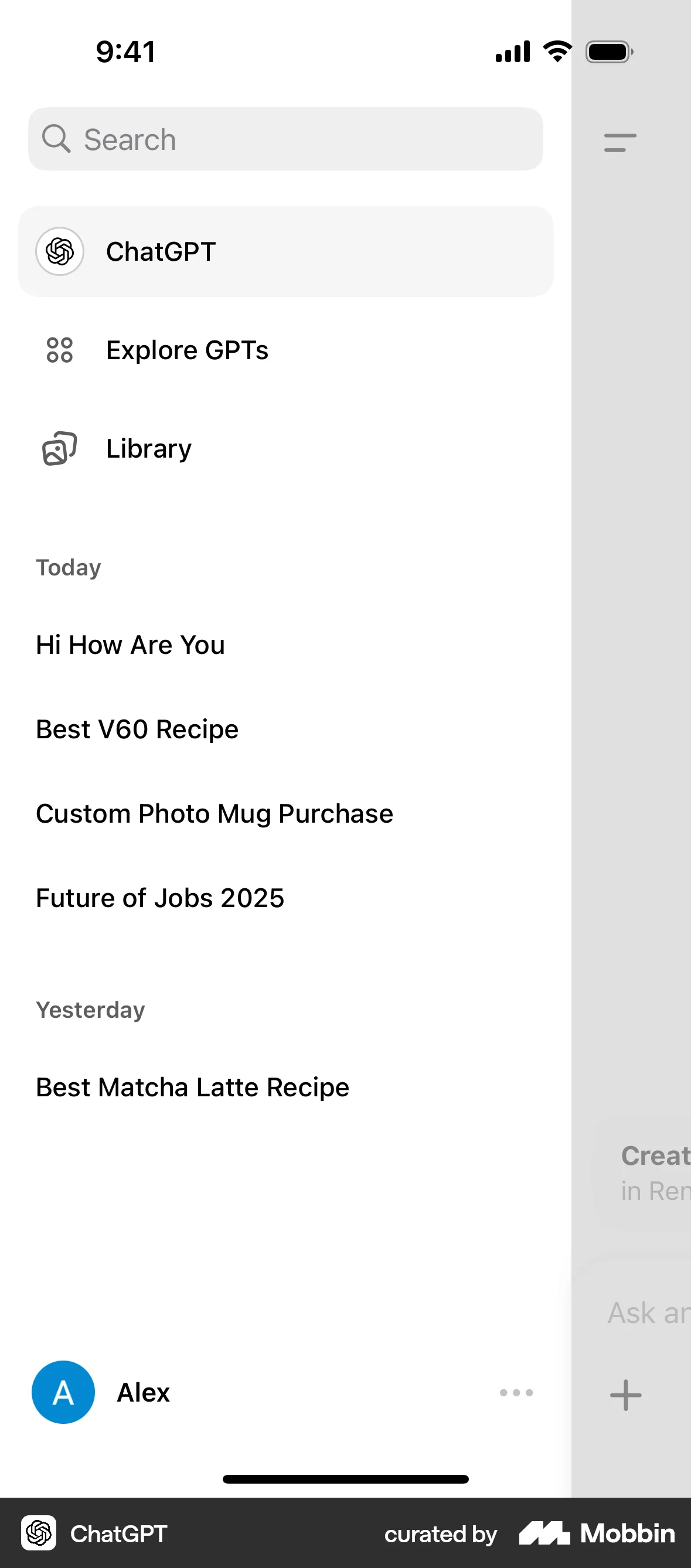This screenshot has height=1568, width=691.
Task: Open options via three-dot icon beside Alex
Action: coord(515,1392)
